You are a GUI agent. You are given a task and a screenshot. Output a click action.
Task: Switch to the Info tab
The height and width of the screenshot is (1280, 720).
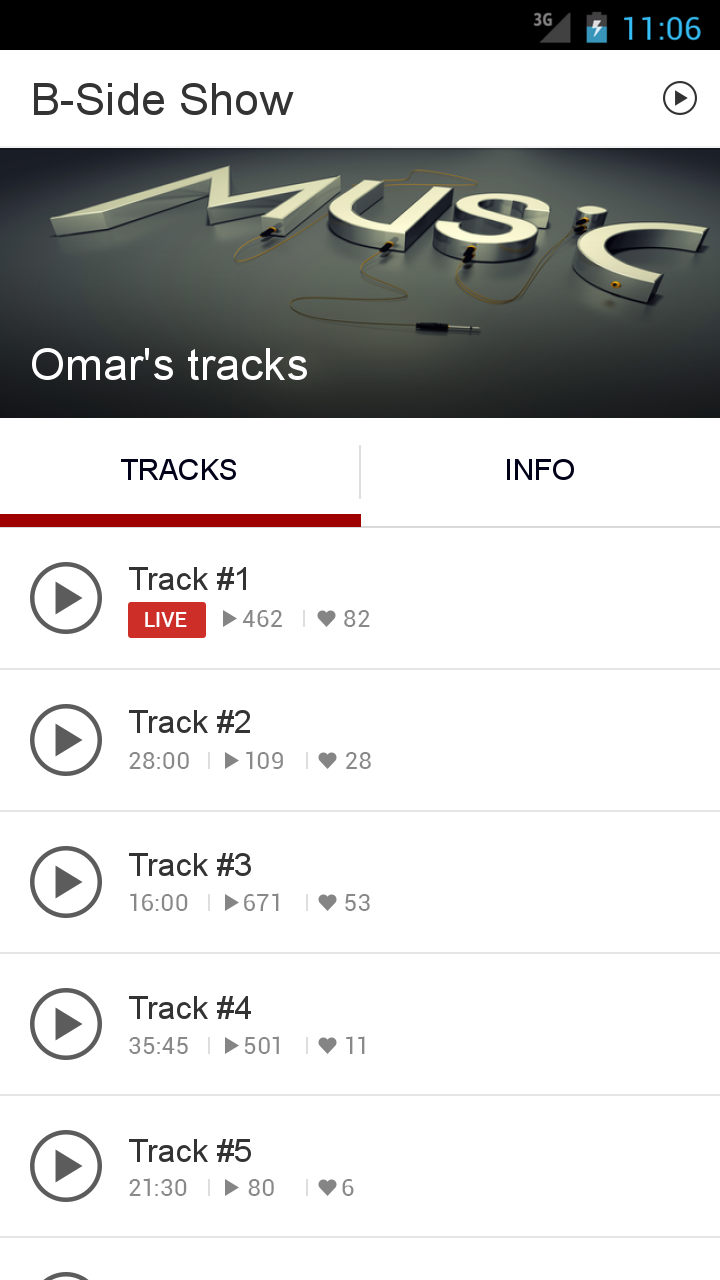(540, 470)
